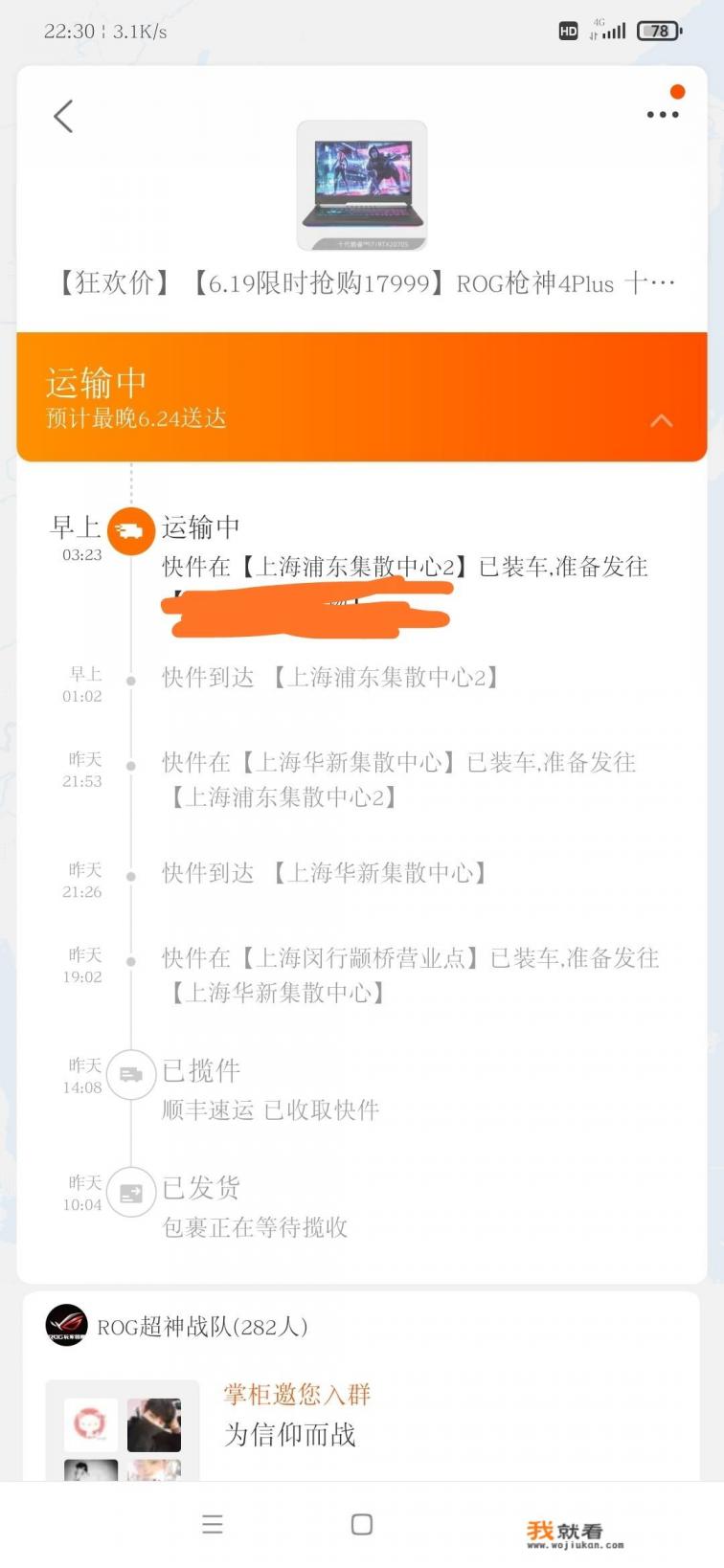Tap the 已发货 shipped package icon

[131, 1192]
